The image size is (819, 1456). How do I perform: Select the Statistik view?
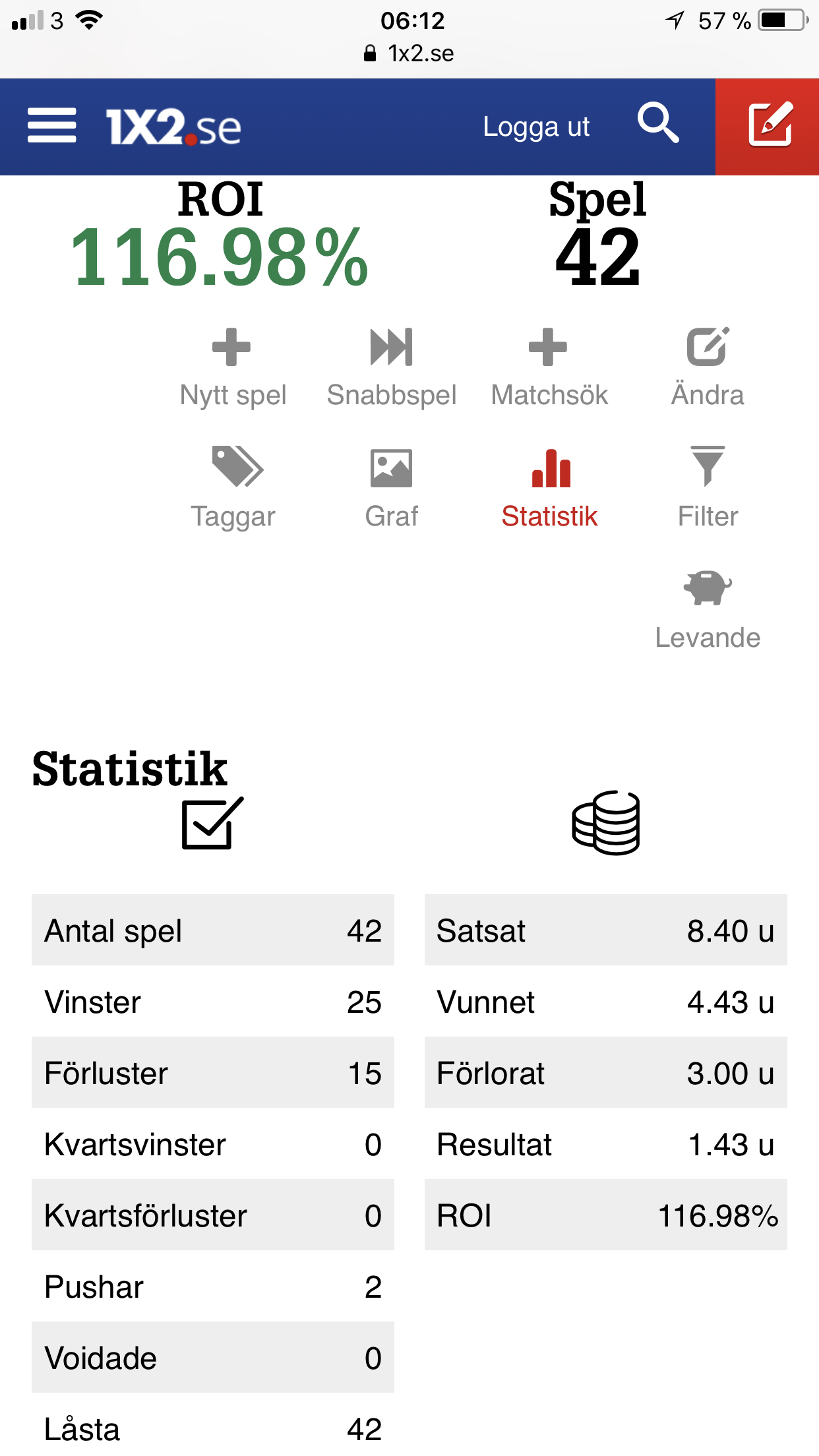pyautogui.click(x=549, y=489)
